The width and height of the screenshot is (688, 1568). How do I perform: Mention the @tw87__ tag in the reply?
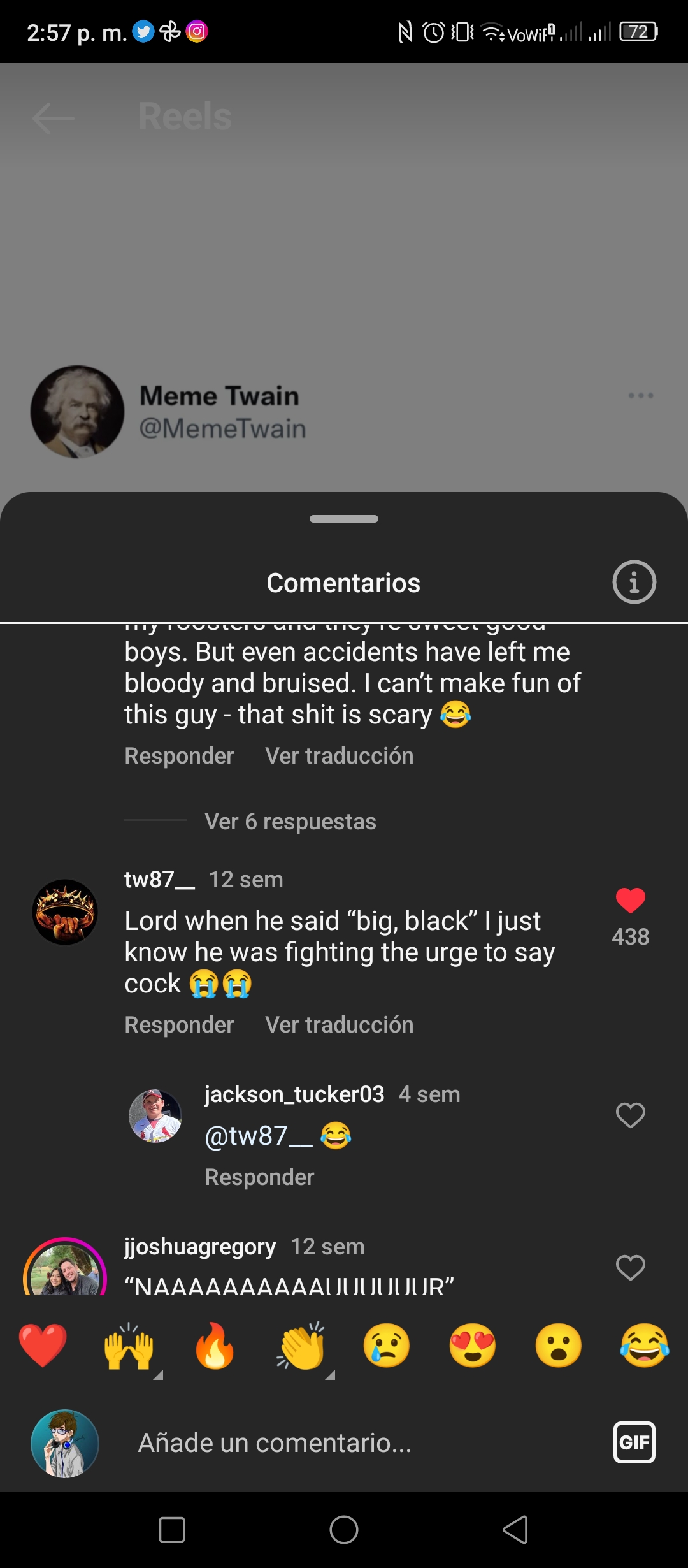click(x=259, y=1135)
